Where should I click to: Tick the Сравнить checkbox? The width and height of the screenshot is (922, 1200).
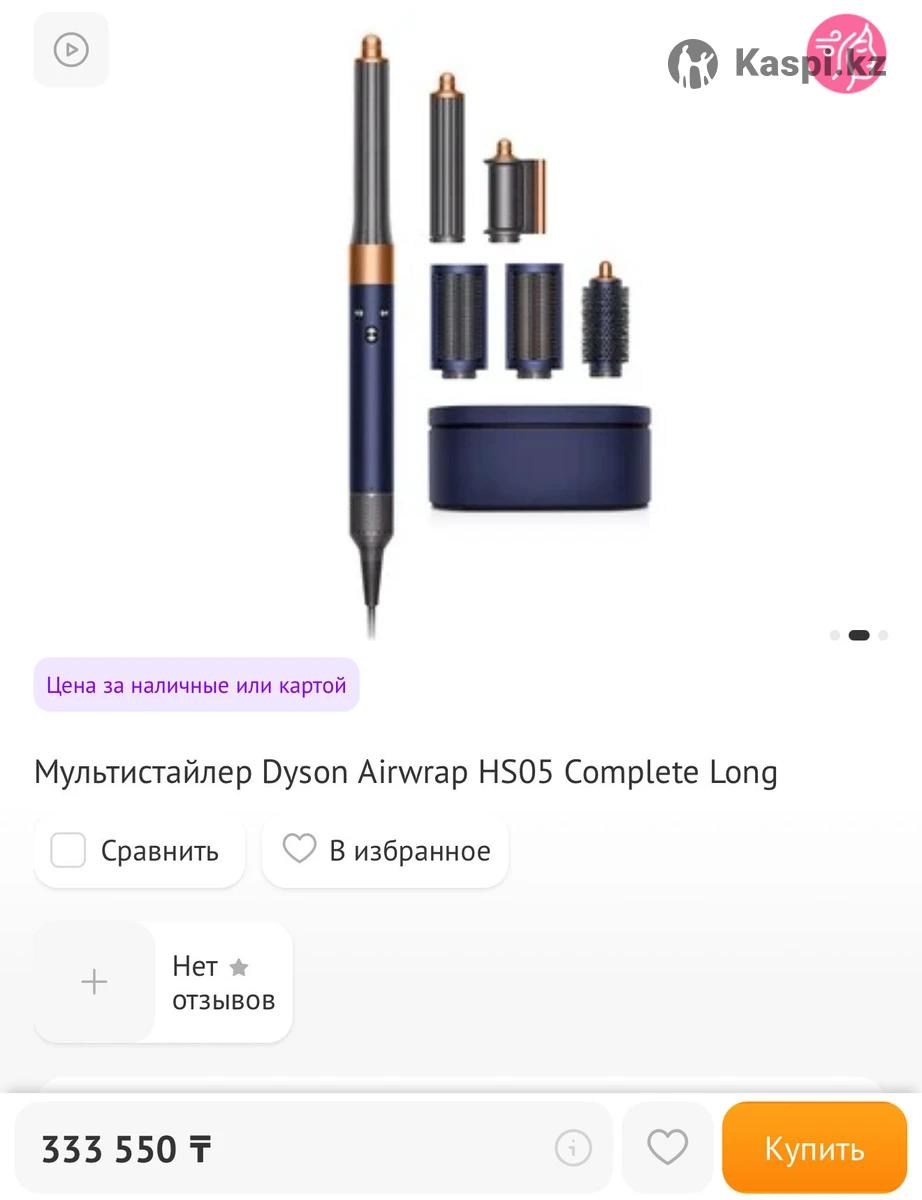point(68,851)
